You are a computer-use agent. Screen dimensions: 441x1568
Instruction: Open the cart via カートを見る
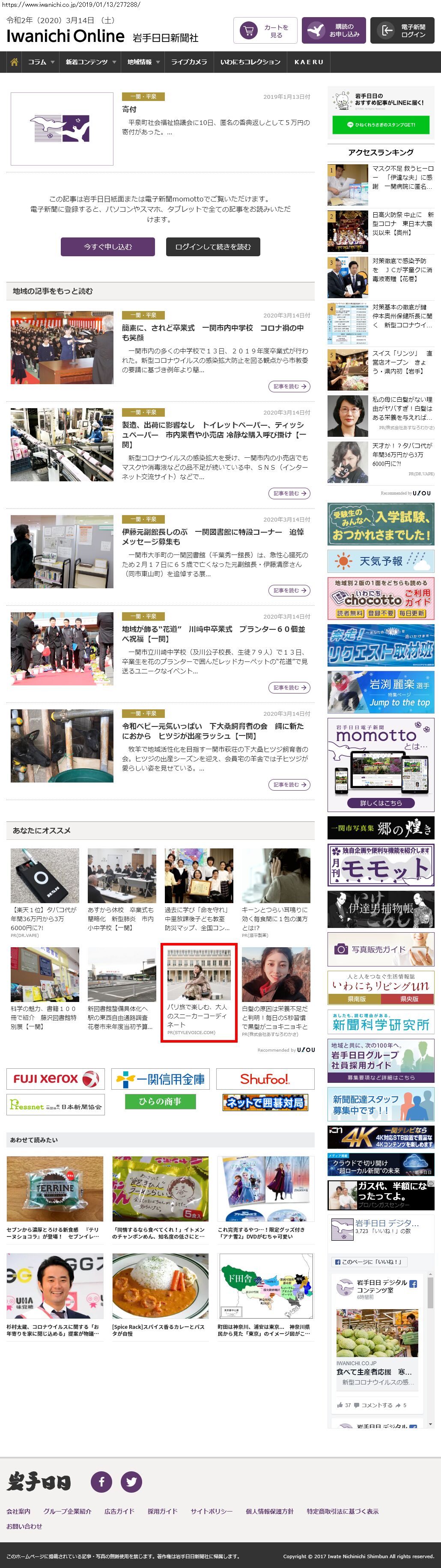coord(265,30)
